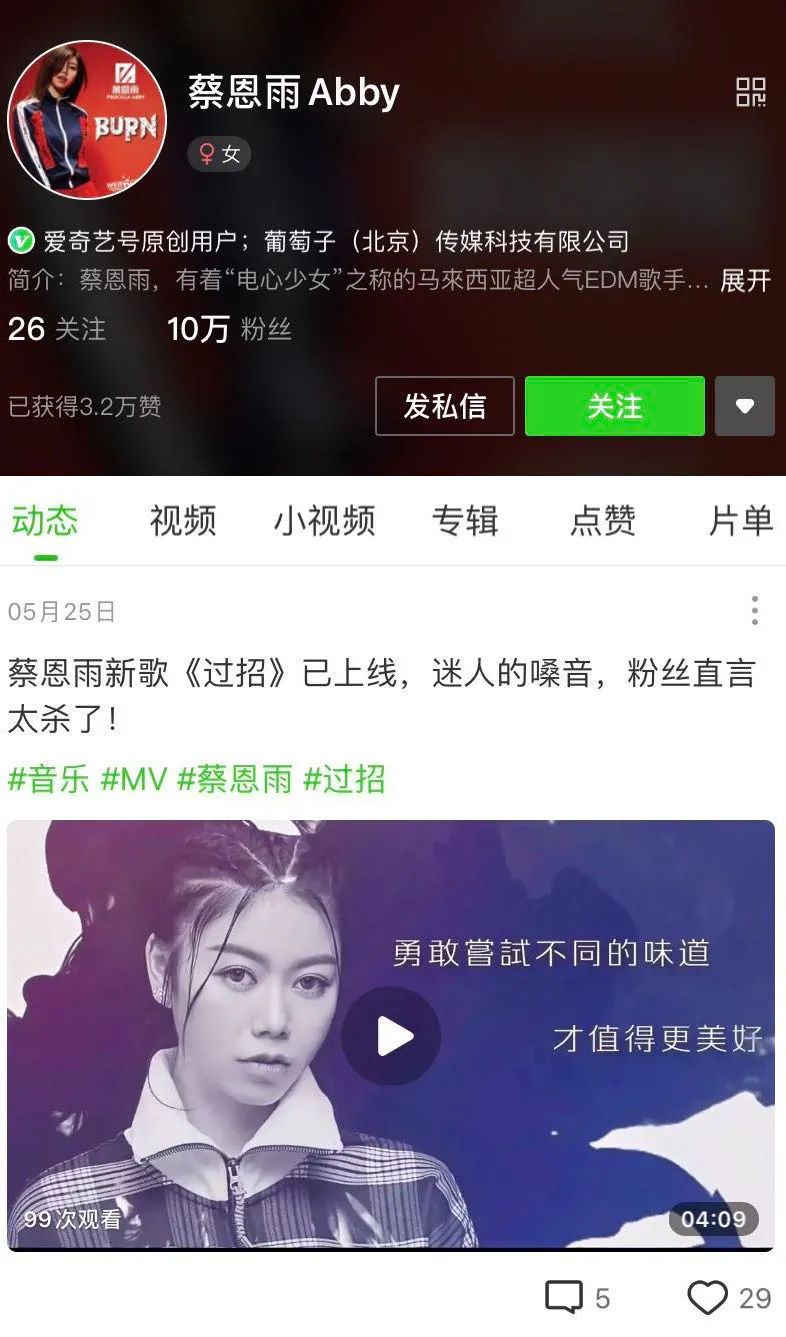Open the overflow menu on the 05月25日 post
Image resolution: width=786 pixels, height=1337 pixels.
click(x=755, y=610)
